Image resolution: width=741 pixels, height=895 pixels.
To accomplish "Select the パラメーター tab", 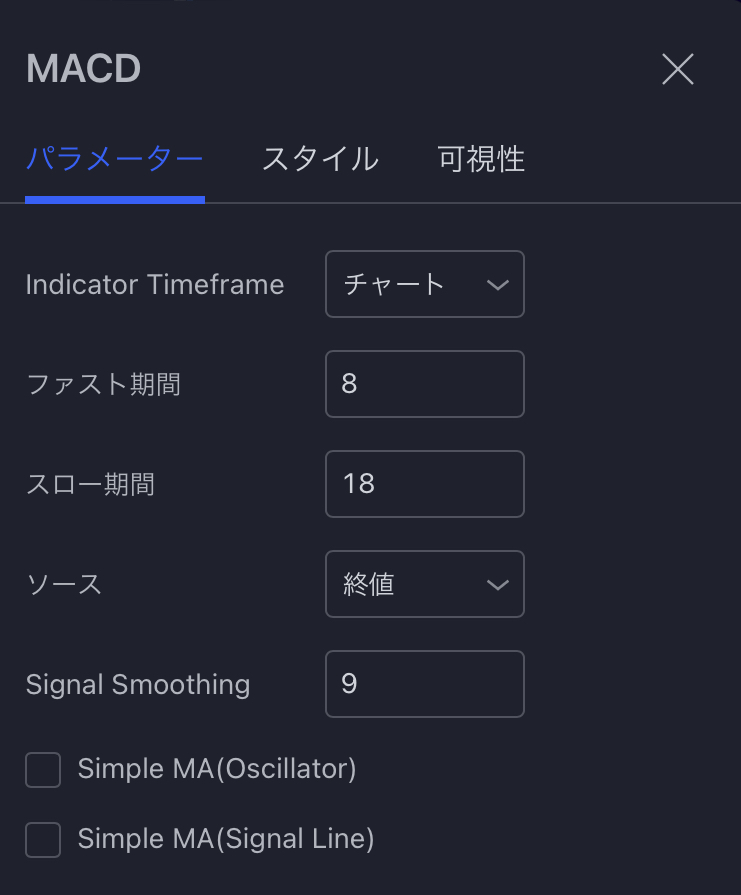I will (x=114, y=159).
